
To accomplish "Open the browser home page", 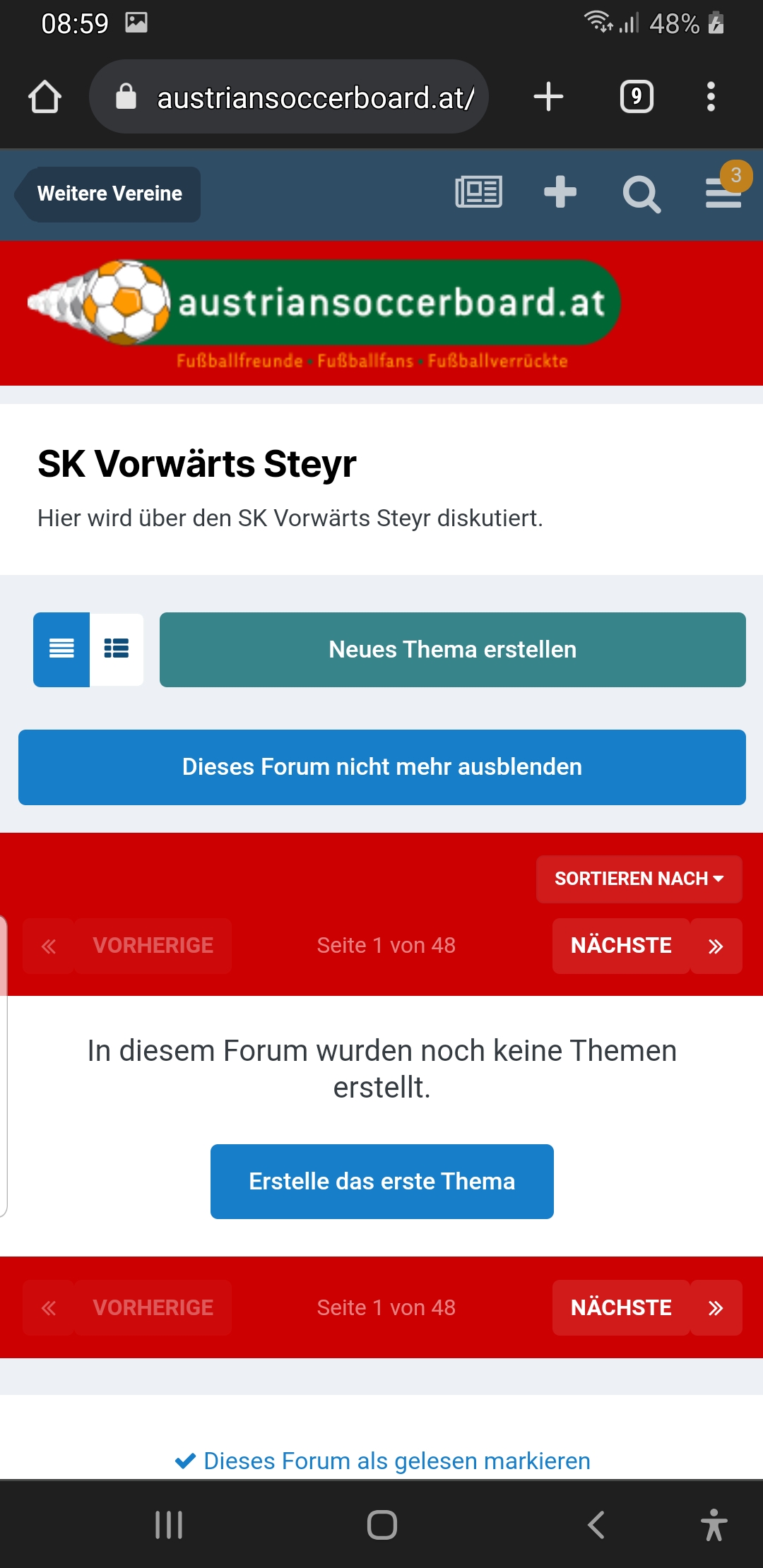I will pos(45,97).
